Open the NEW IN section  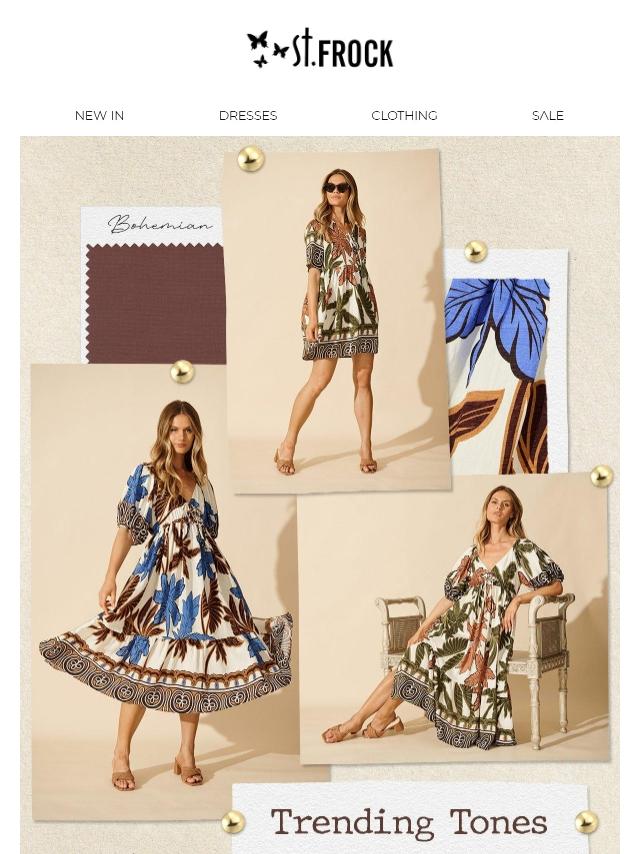coord(99,116)
